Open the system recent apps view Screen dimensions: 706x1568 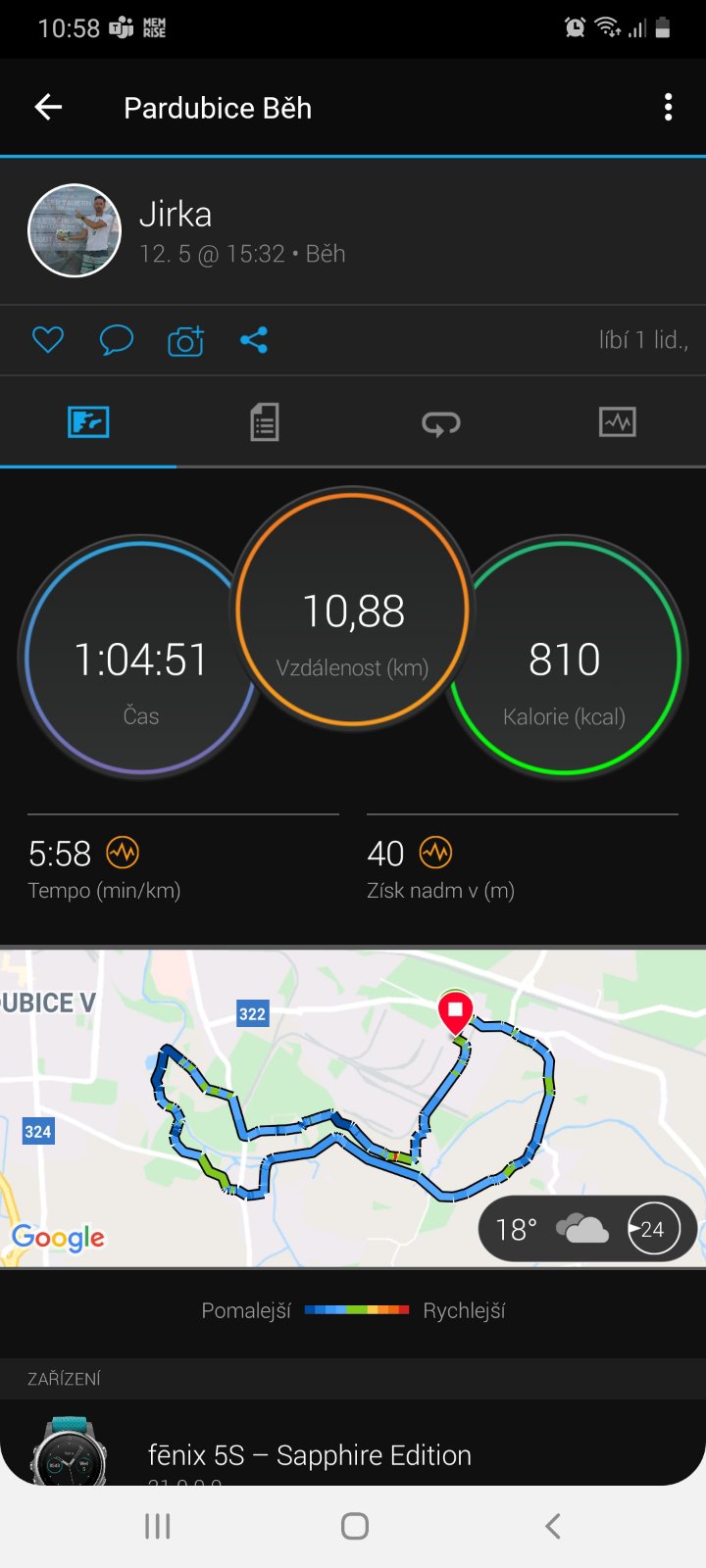coord(158,1526)
